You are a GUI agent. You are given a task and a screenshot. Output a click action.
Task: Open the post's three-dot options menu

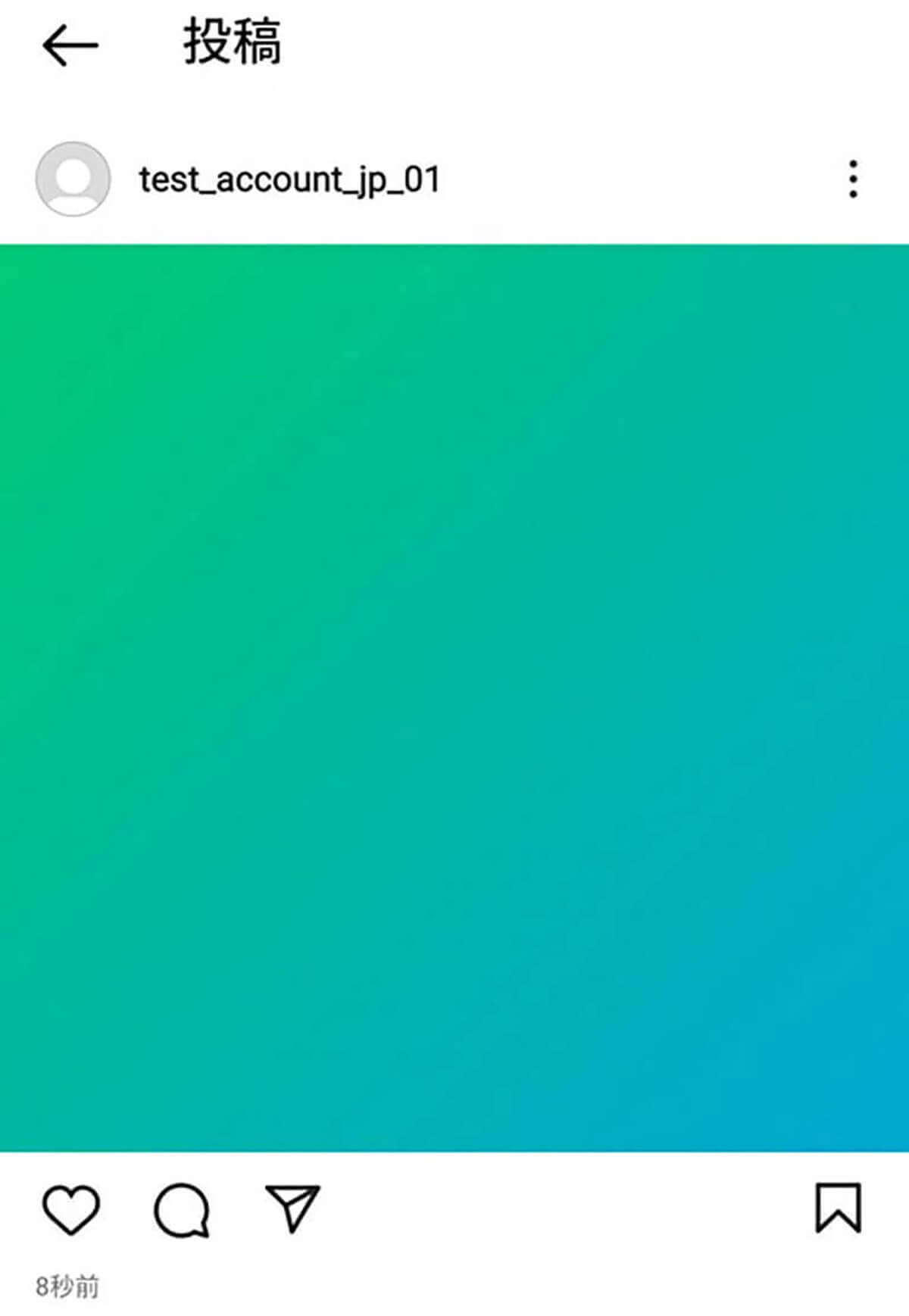point(853,179)
